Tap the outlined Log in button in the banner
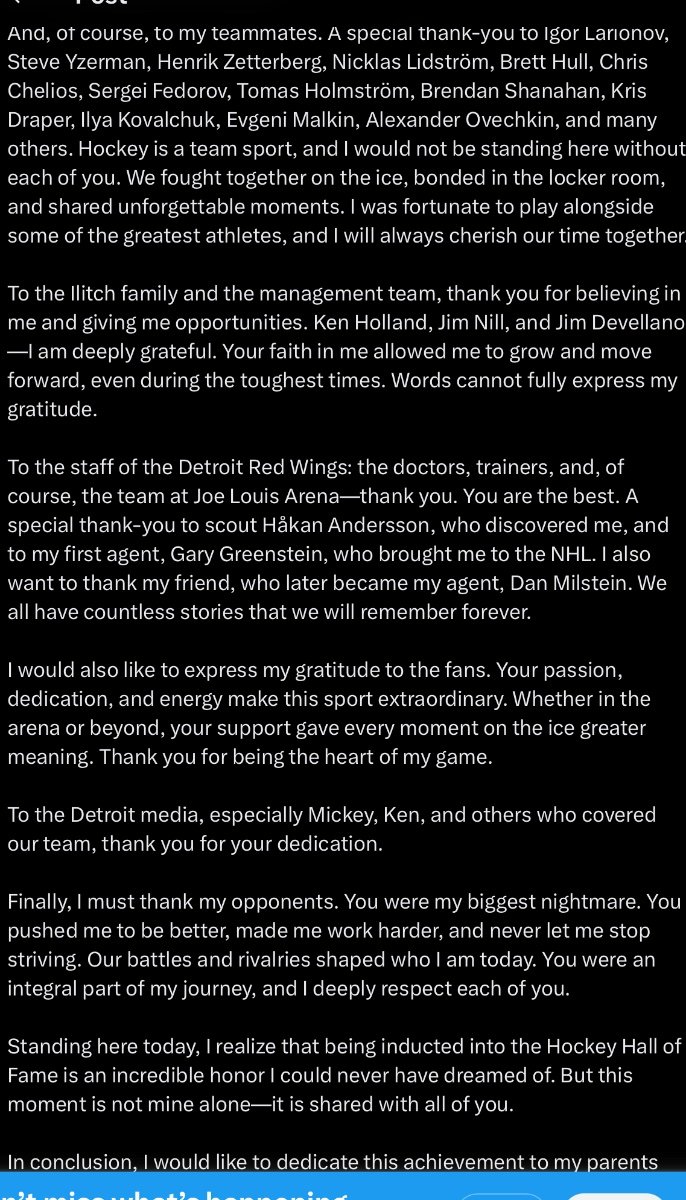This screenshot has height=1200, width=686. click(x=502, y=1197)
